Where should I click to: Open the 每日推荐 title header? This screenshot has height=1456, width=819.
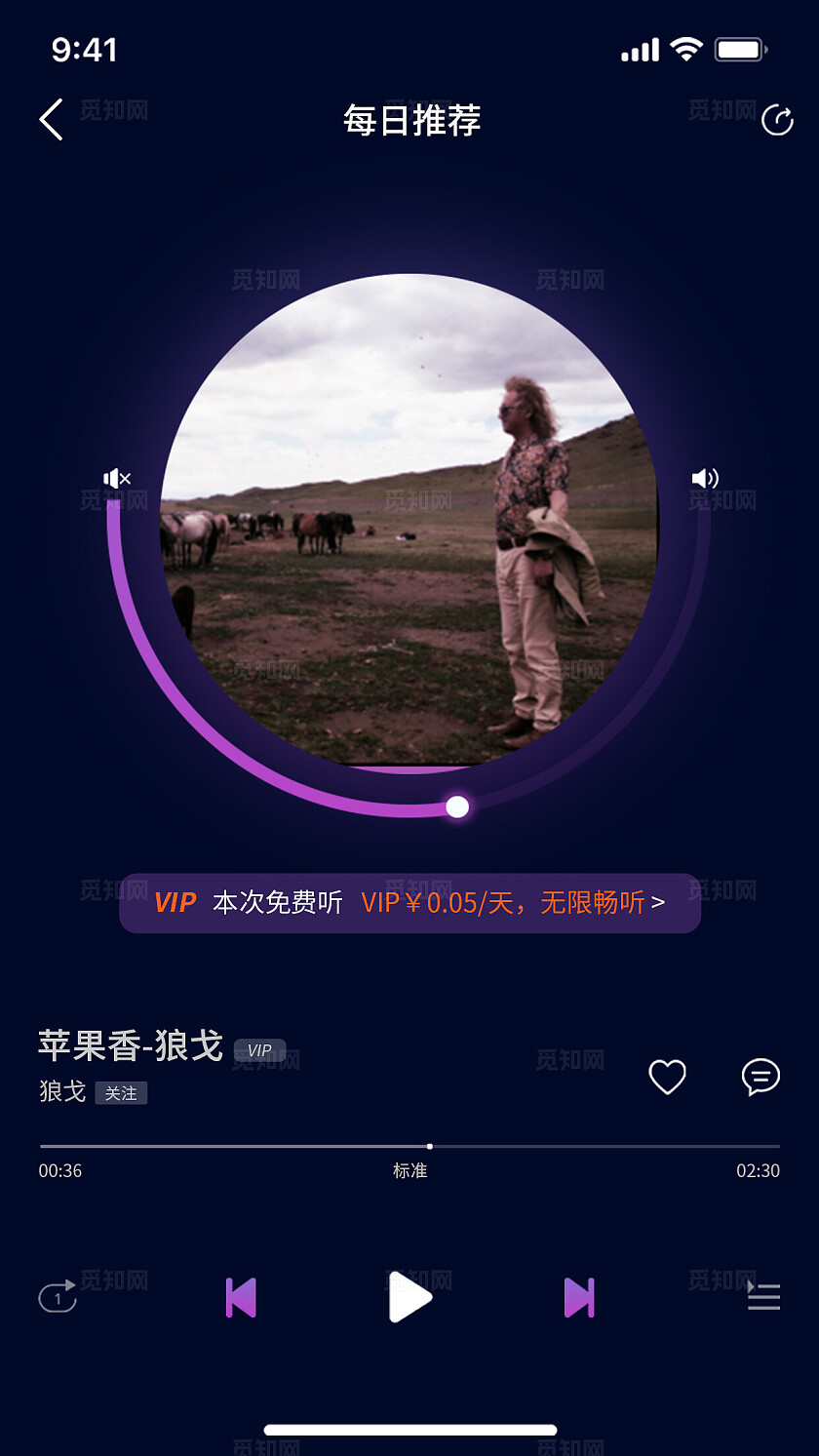tap(409, 121)
